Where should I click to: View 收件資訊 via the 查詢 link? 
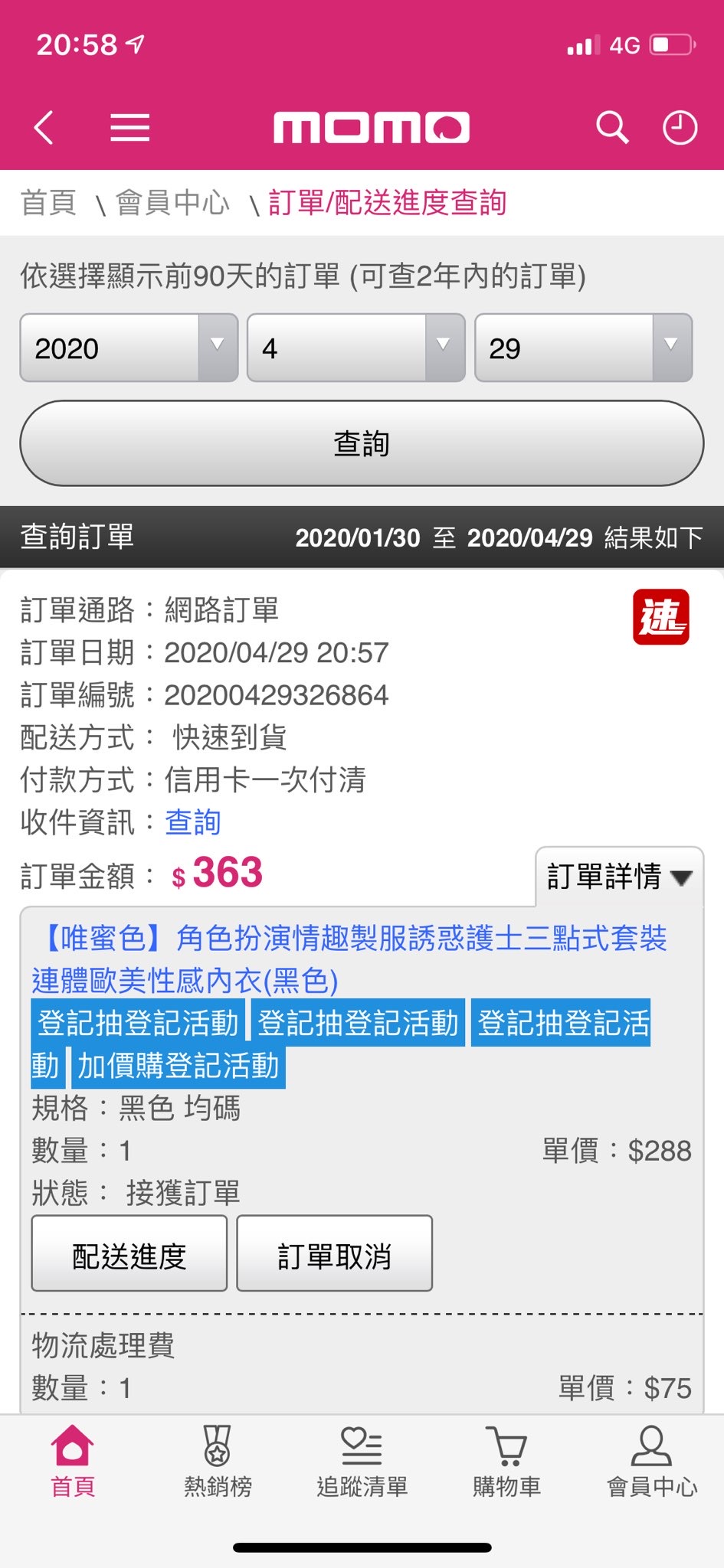click(x=193, y=822)
